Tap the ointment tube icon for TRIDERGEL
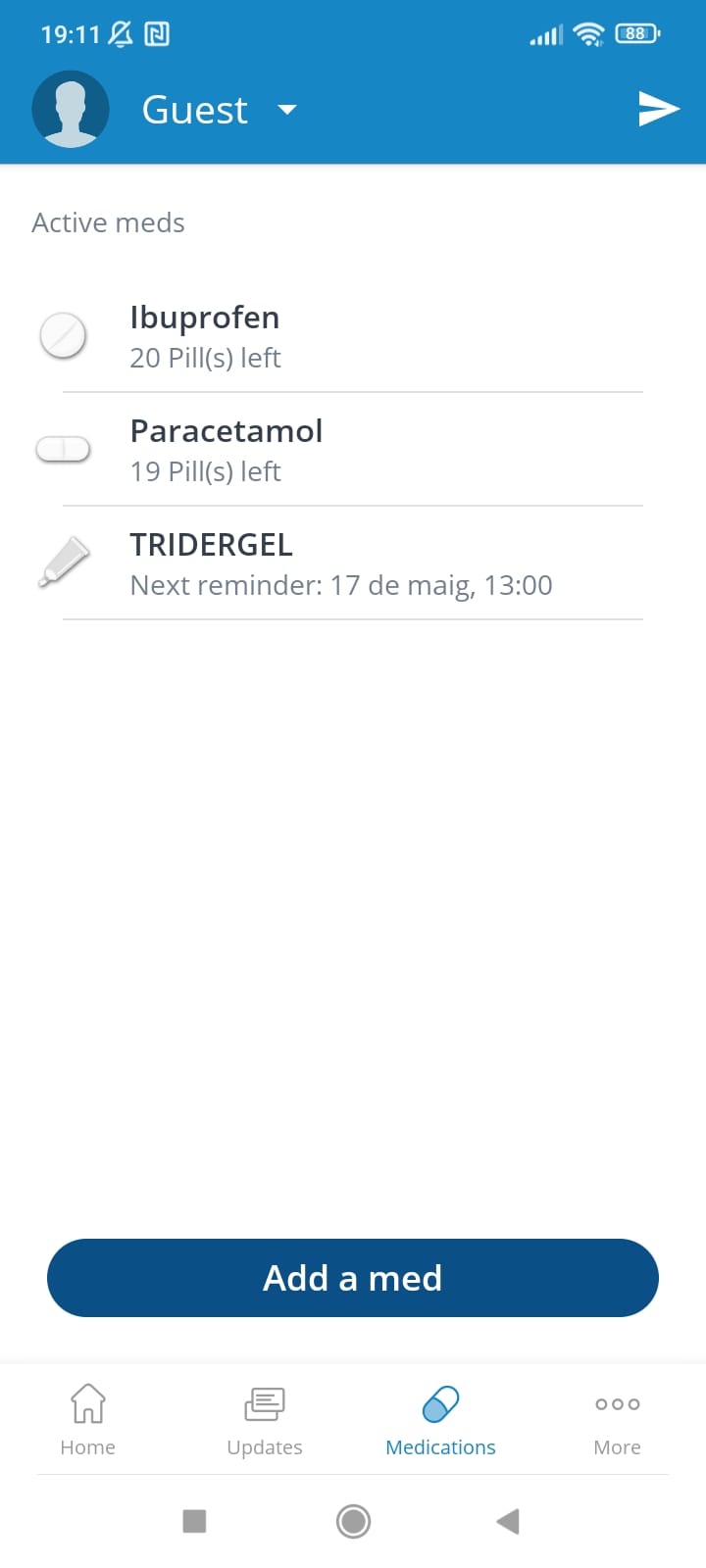This screenshot has width=706, height=1568. click(63, 562)
